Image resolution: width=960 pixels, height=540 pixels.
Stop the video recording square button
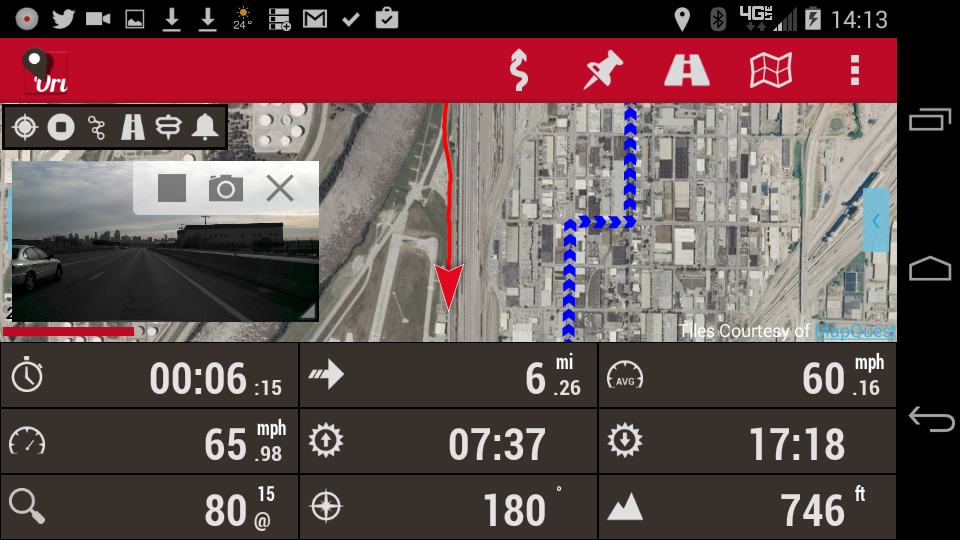pos(172,187)
